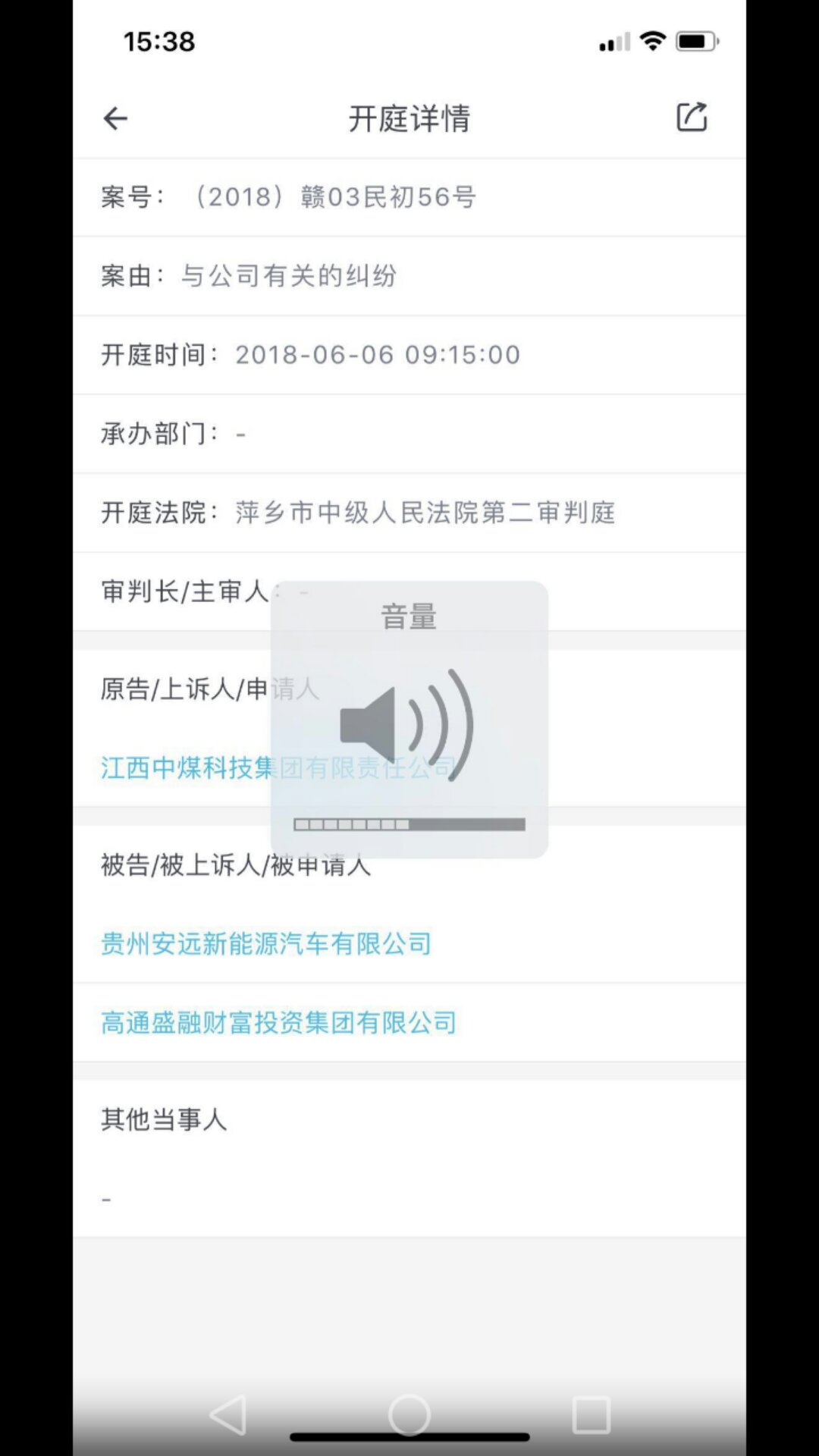819x1456 pixels.
Task: Open the recent apps square button
Action: 591,1415
